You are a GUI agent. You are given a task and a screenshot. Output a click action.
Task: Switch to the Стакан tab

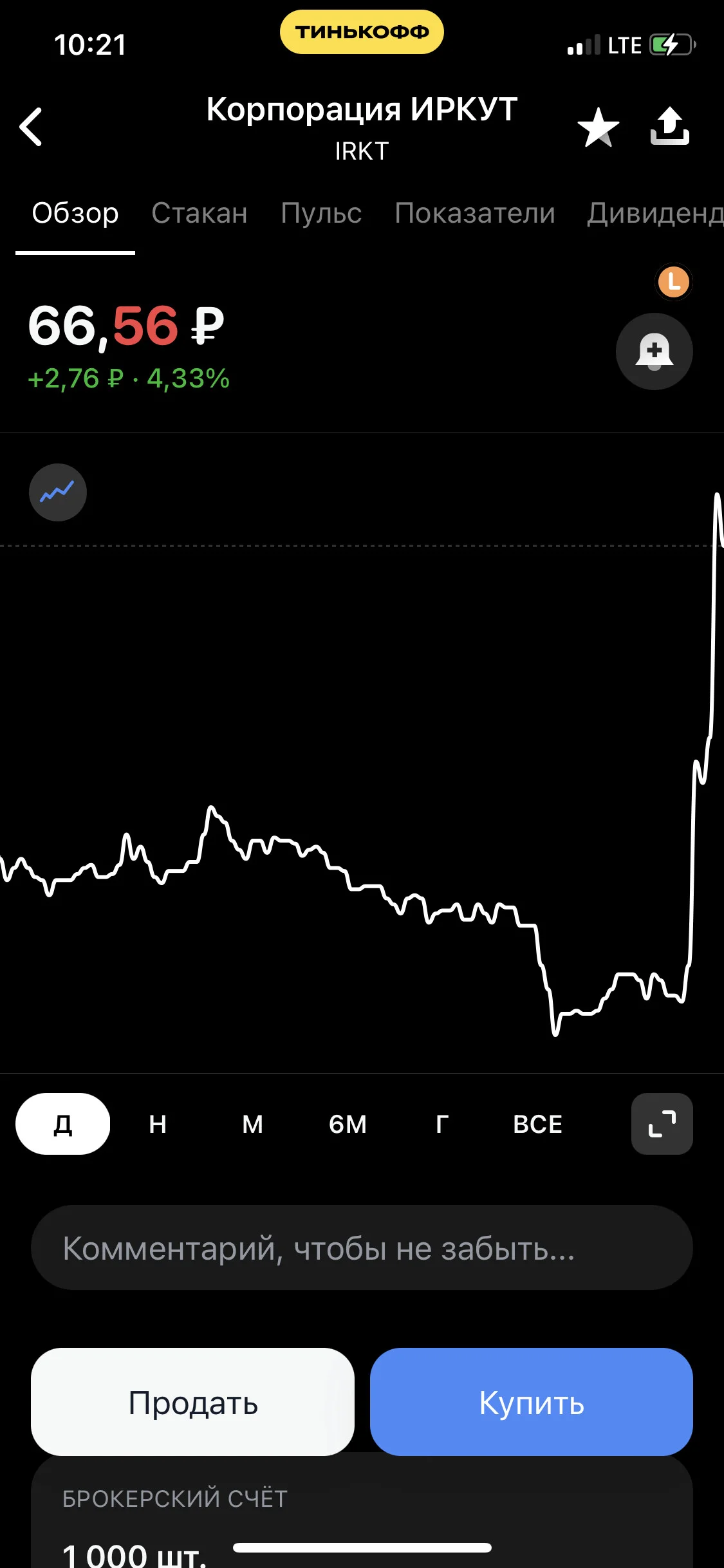pos(200,213)
